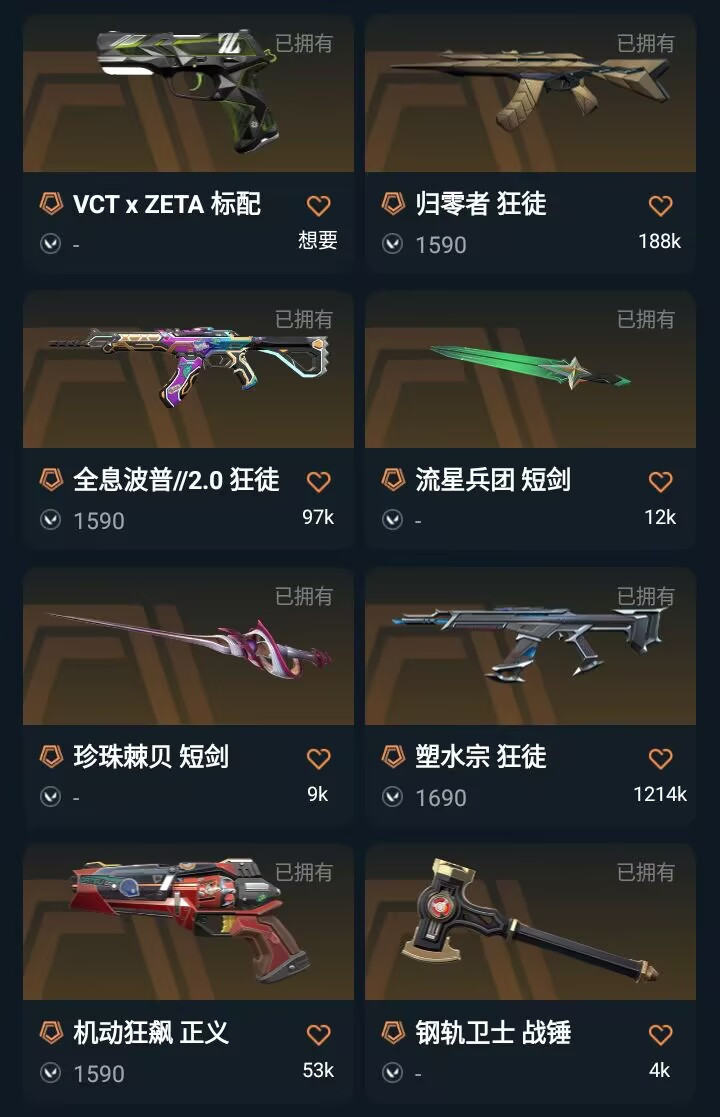Add 流星兵团 短剑 to the wishlist
The width and height of the screenshot is (720, 1117).
[660, 482]
